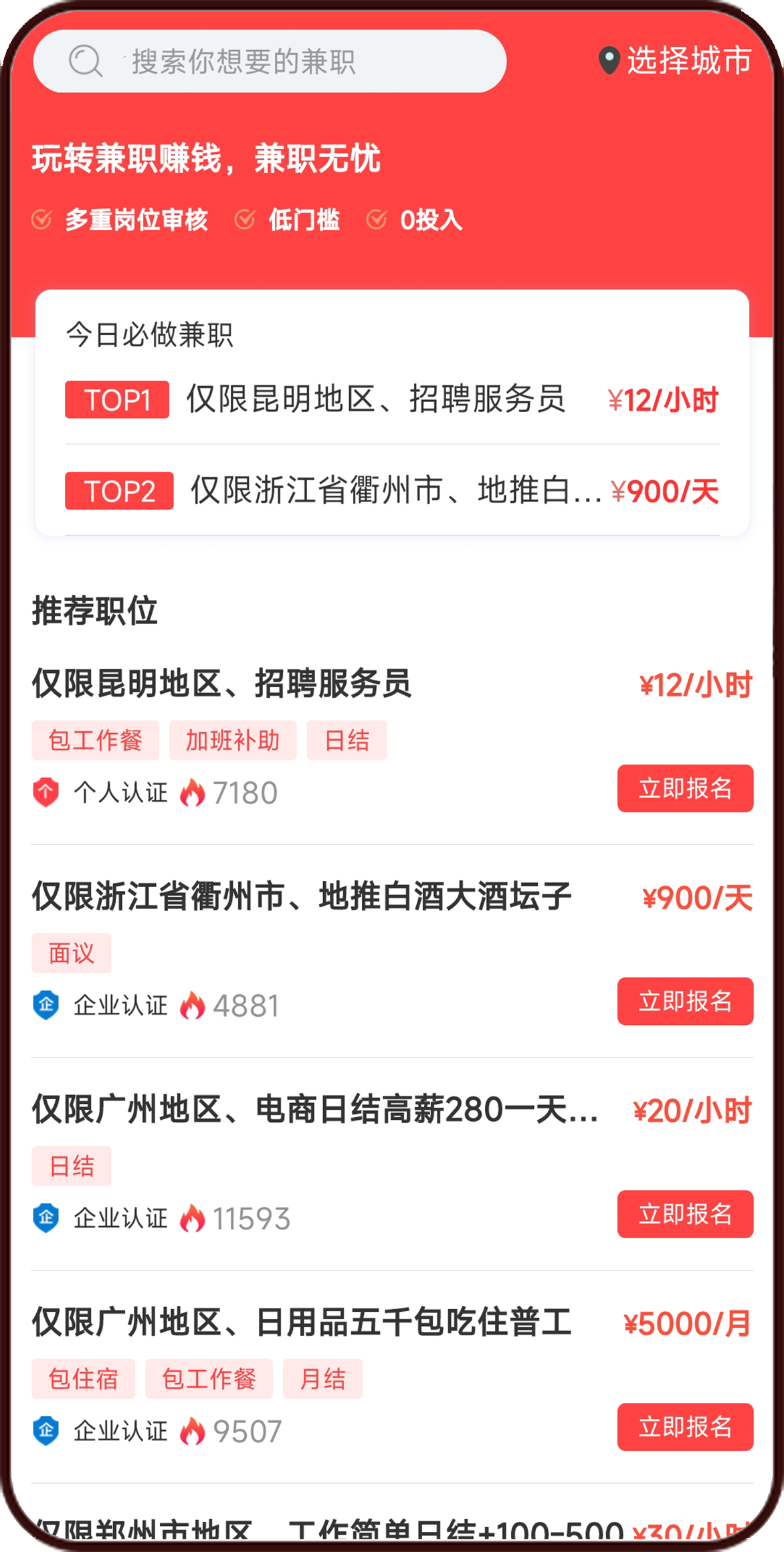Sign up for 昆明招聘服务员 job
The height and width of the screenshot is (1552, 784).
coord(685,788)
